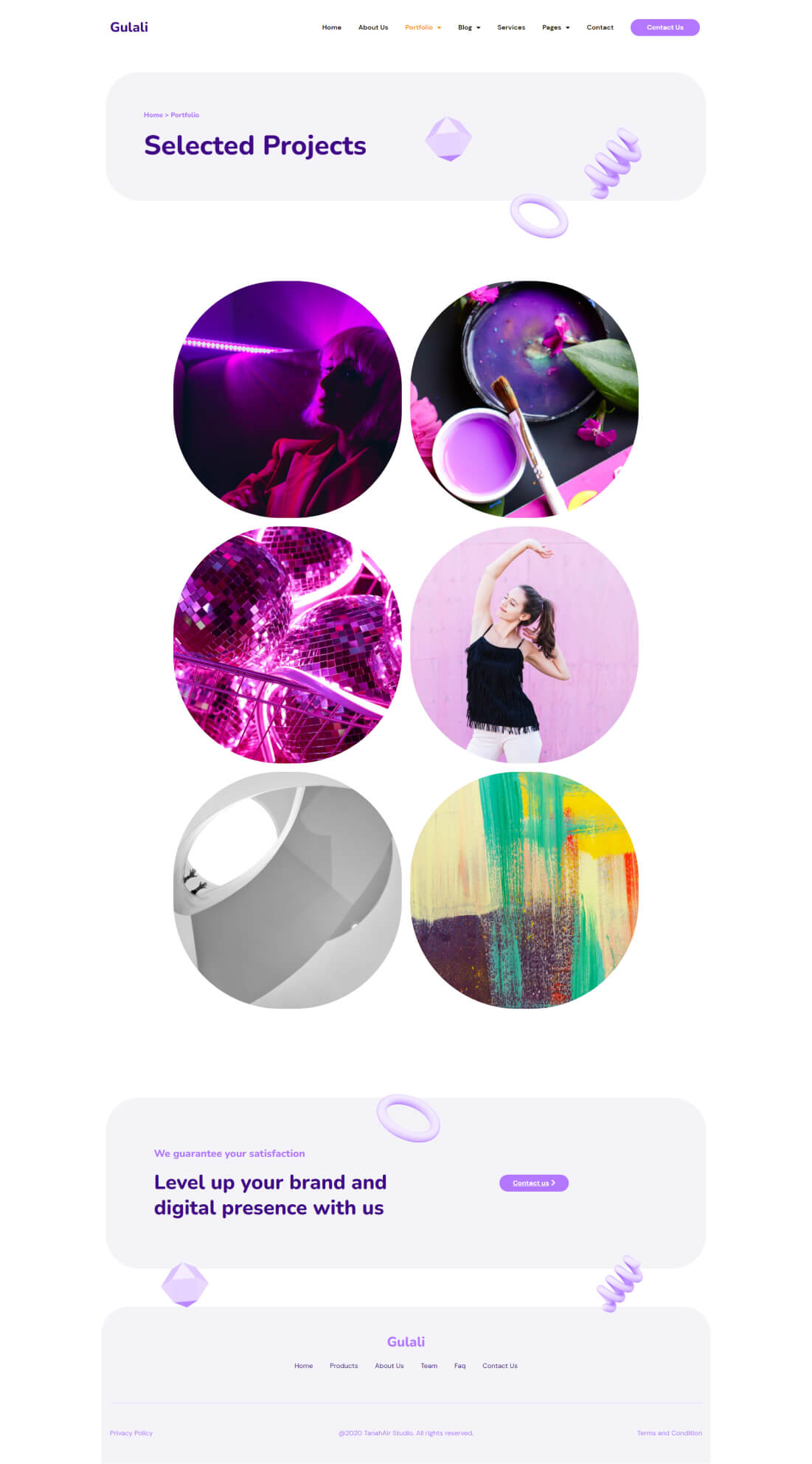Open Terms and Condition link
This screenshot has height=1464, width=812.
tap(669, 1433)
